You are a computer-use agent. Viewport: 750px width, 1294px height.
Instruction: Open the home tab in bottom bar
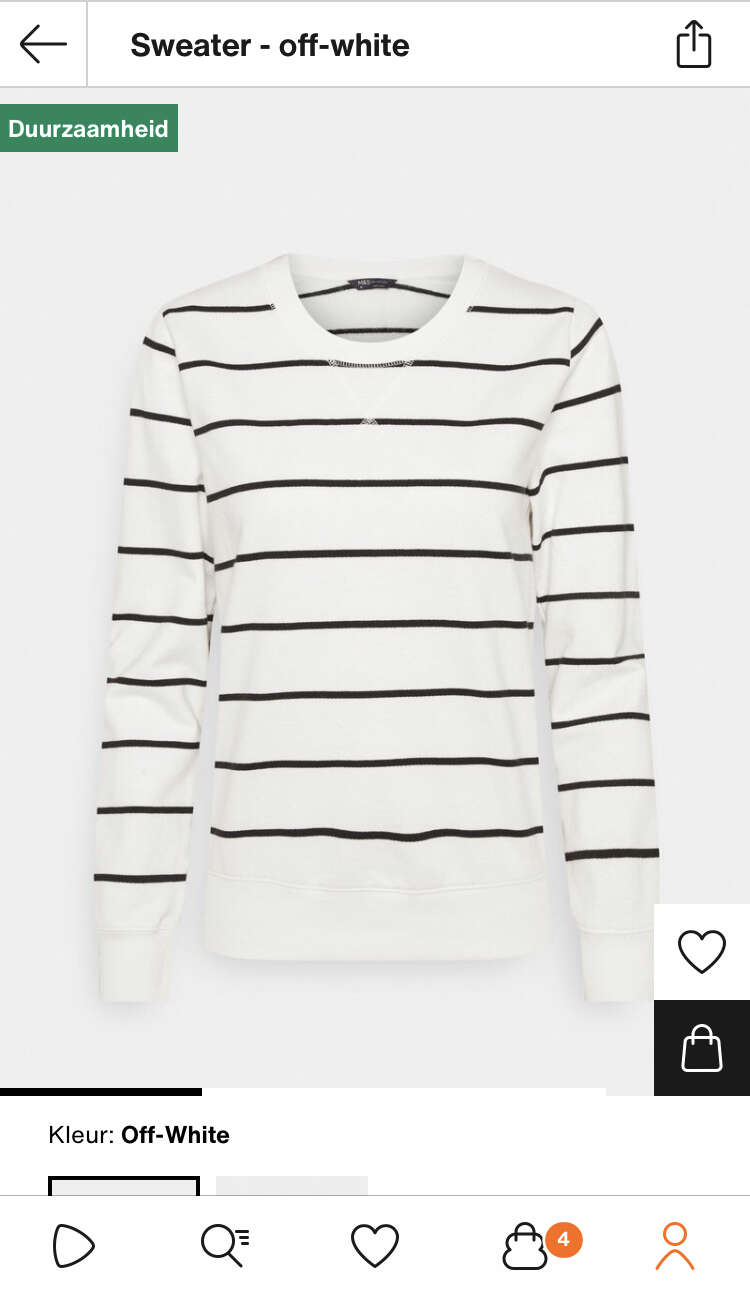tap(74, 1246)
